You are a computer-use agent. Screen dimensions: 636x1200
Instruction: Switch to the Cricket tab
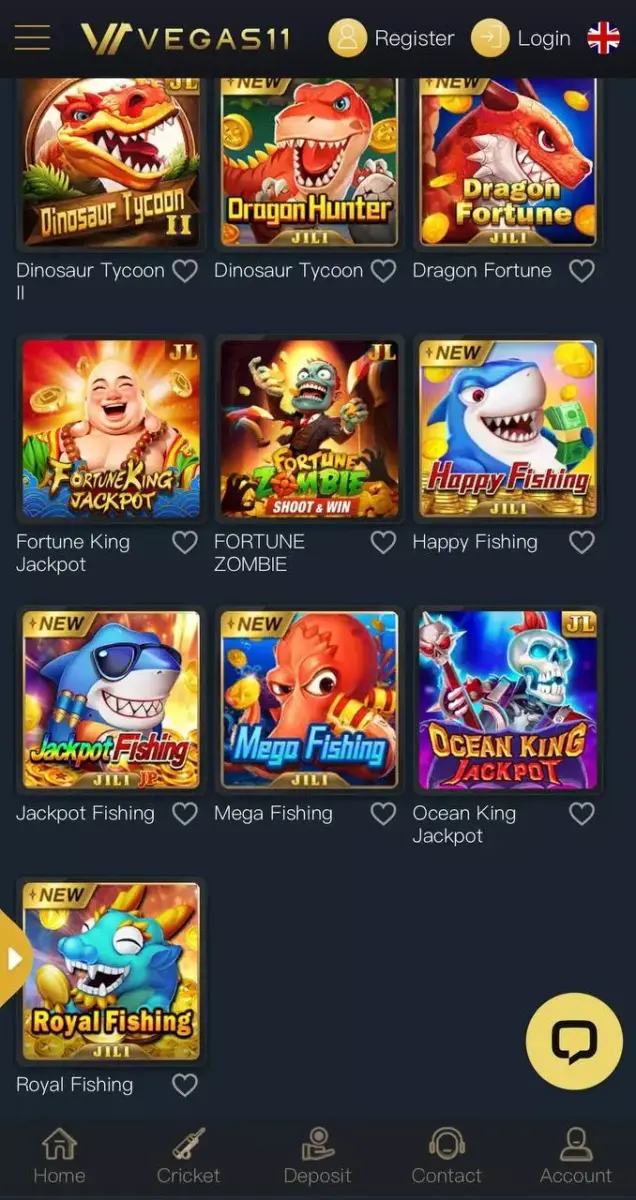pyautogui.click(x=188, y=1156)
